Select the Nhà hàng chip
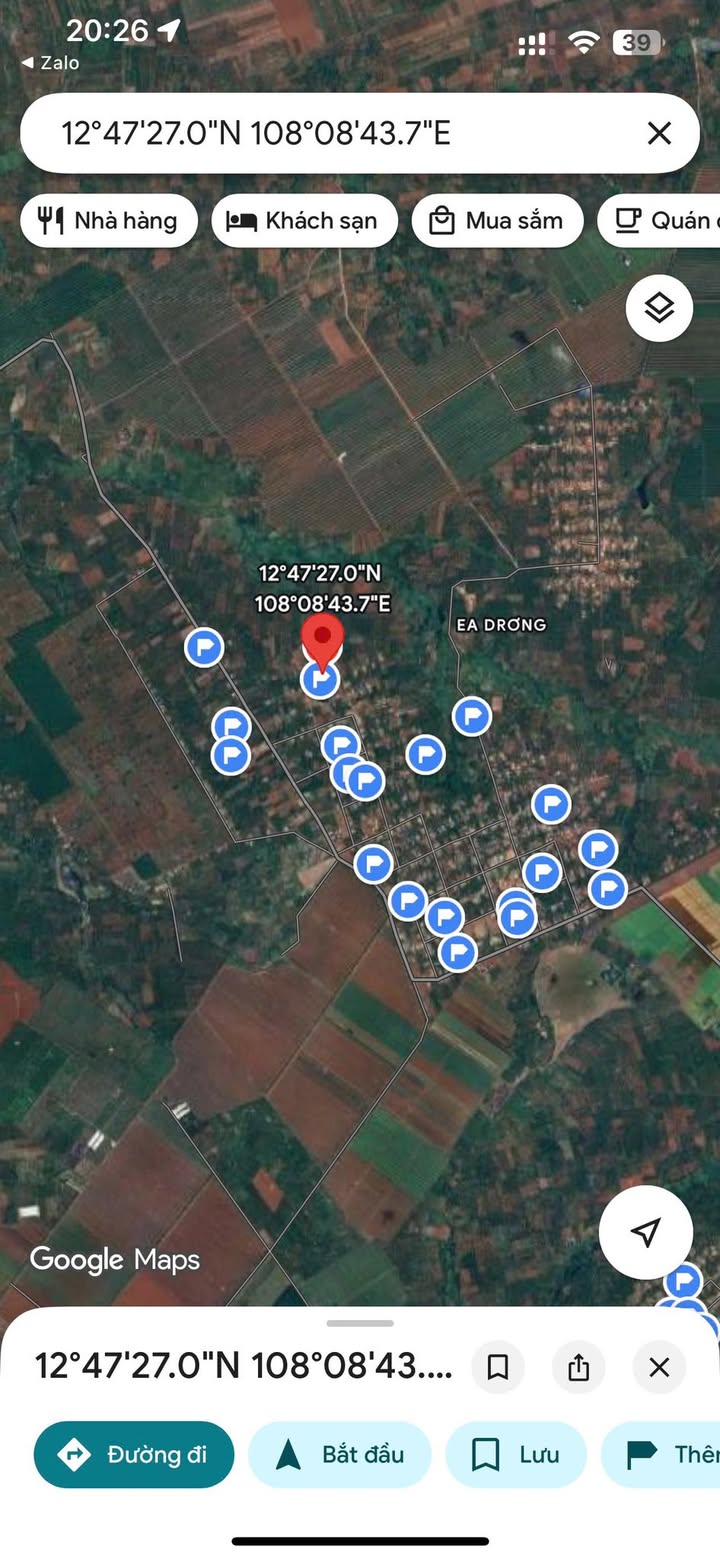Viewport: 720px width, 1559px height. point(109,221)
